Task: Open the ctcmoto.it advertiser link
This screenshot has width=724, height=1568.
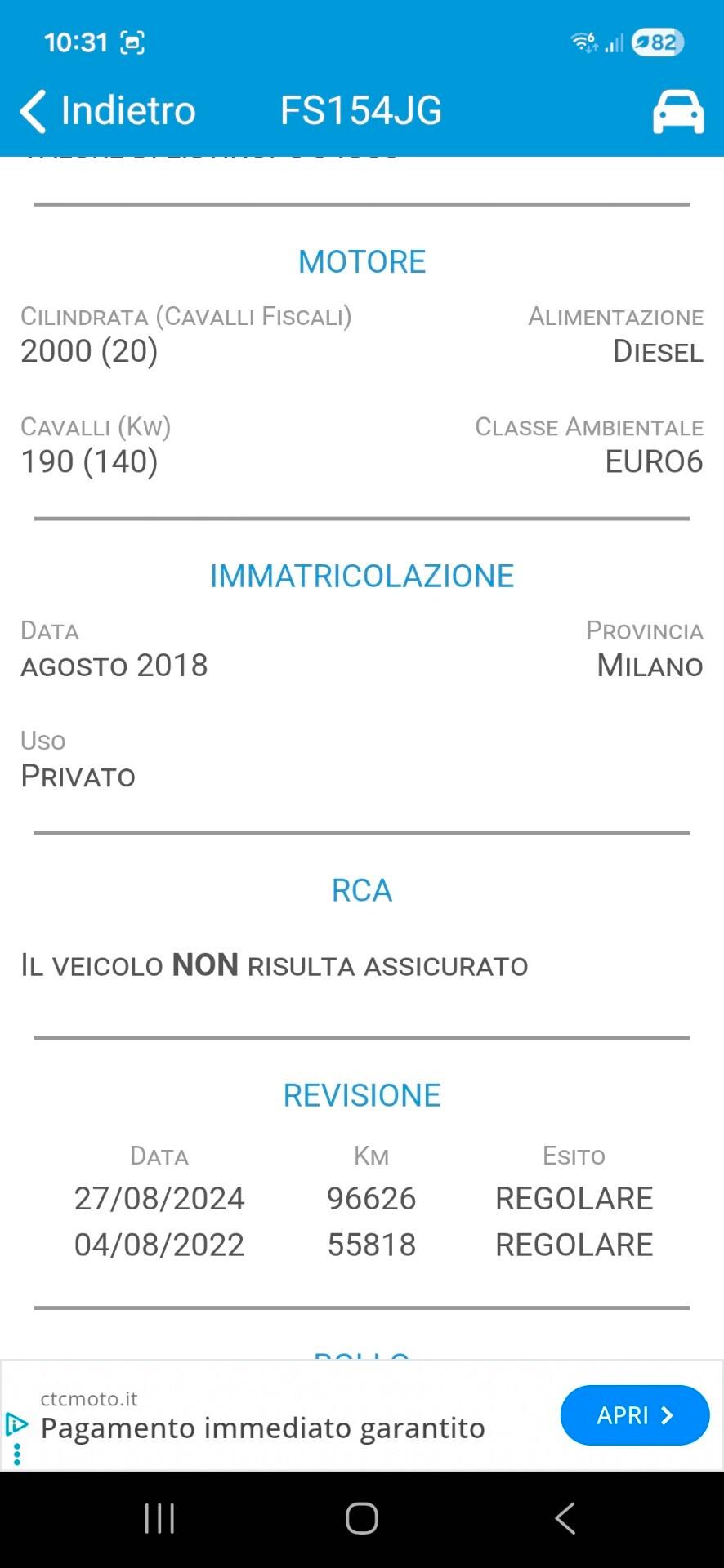Action: 89,1398
